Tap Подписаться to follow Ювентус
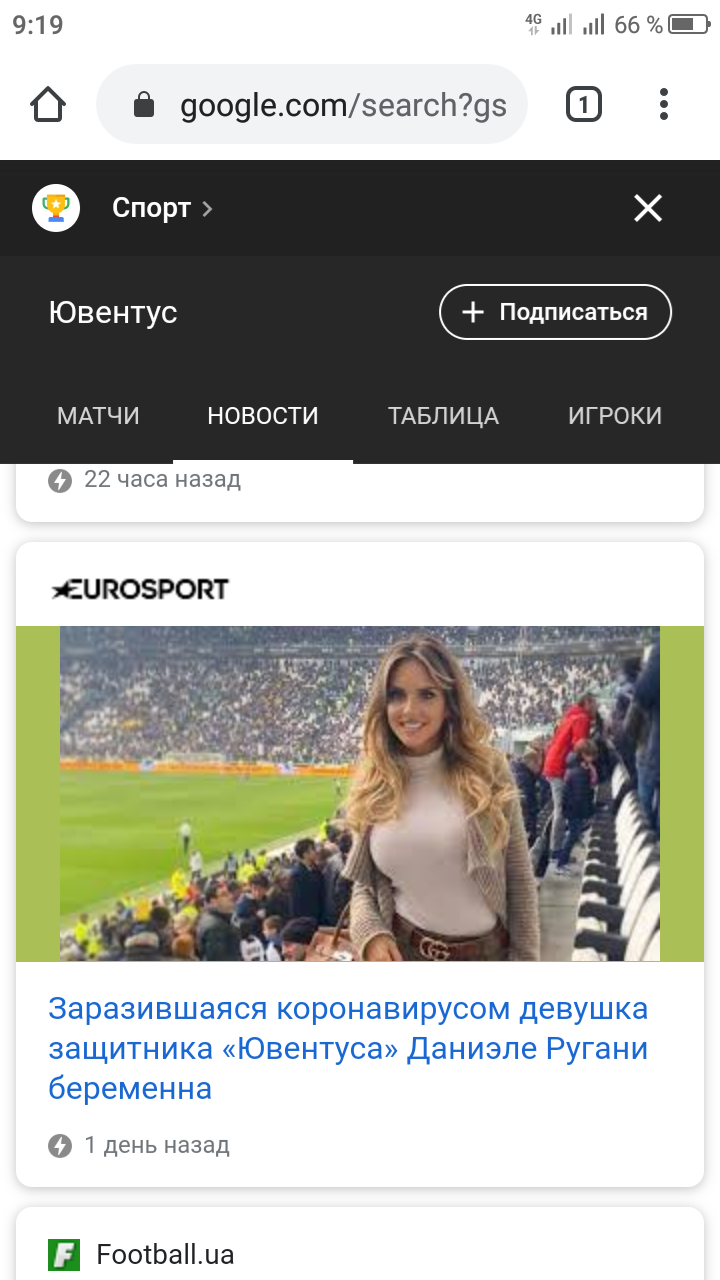The image size is (720, 1280). 555,312
